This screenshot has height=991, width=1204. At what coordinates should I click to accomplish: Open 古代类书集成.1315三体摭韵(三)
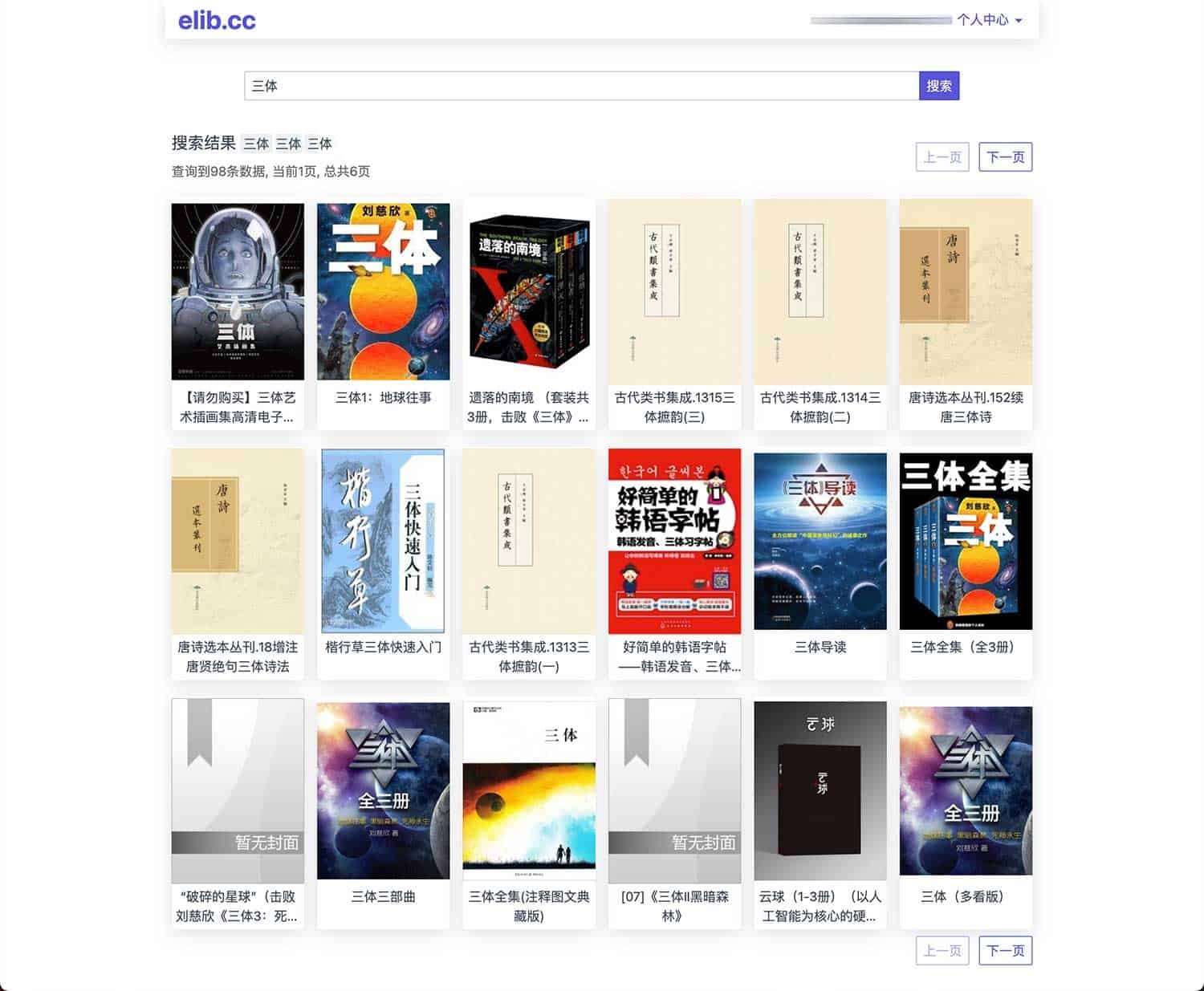pos(674,315)
